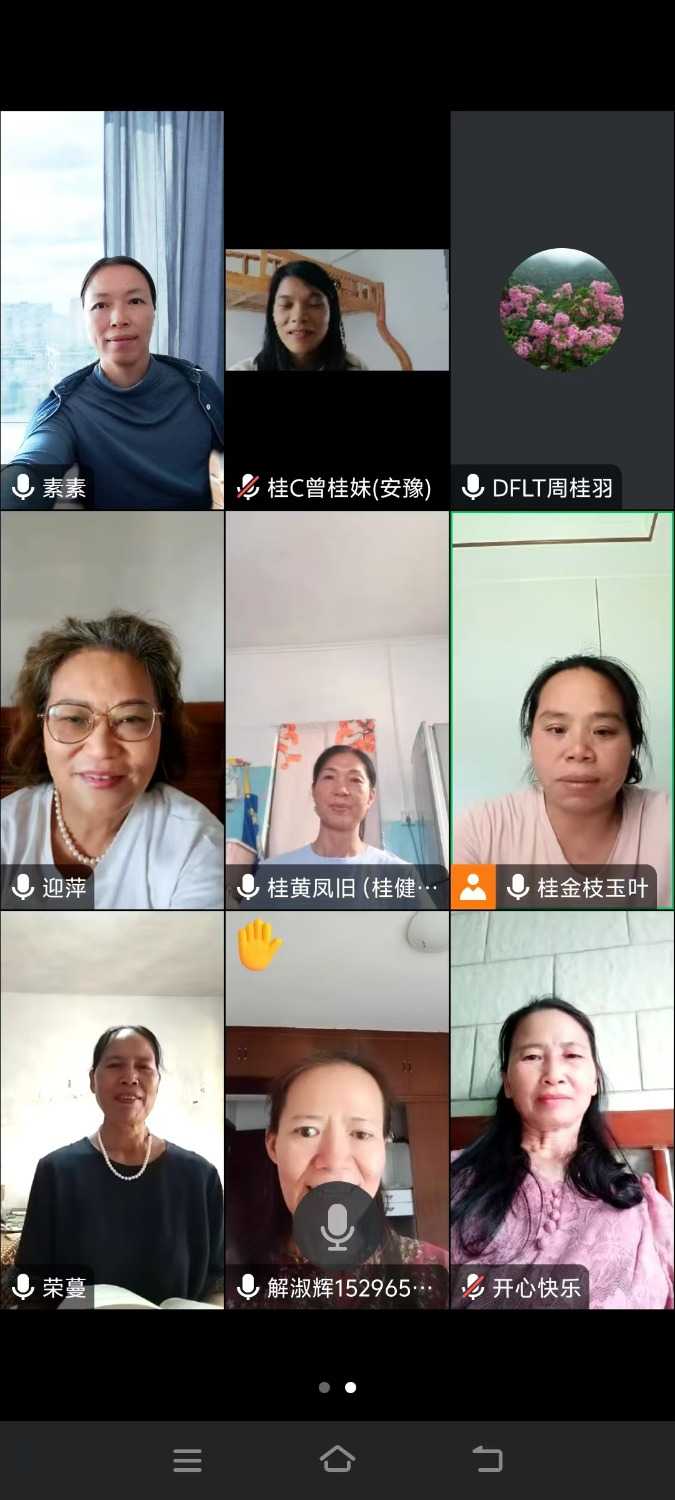Tap the system back button

(487, 1460)
